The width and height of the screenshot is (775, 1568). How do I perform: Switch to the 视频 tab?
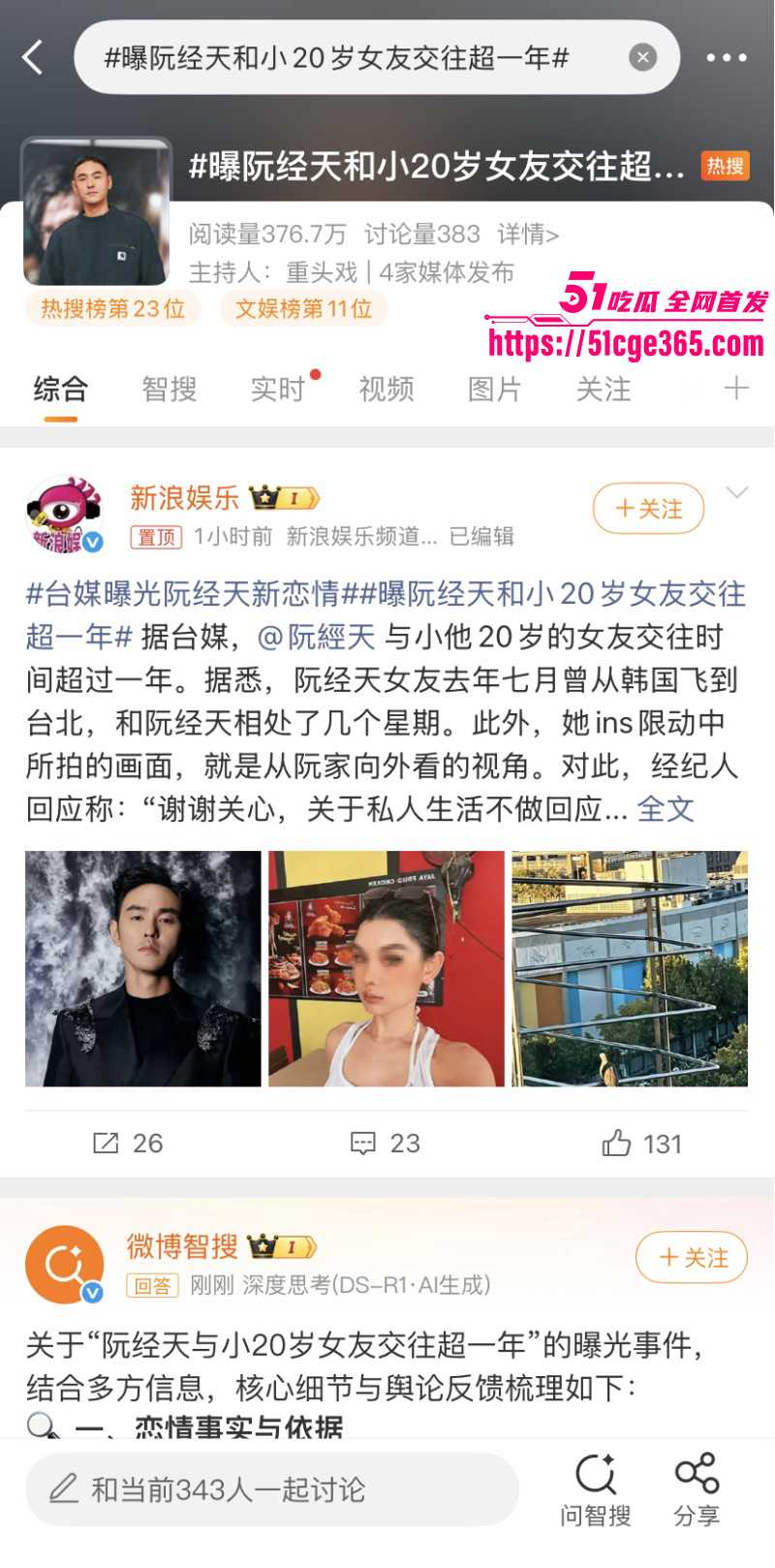click(388, 390)
